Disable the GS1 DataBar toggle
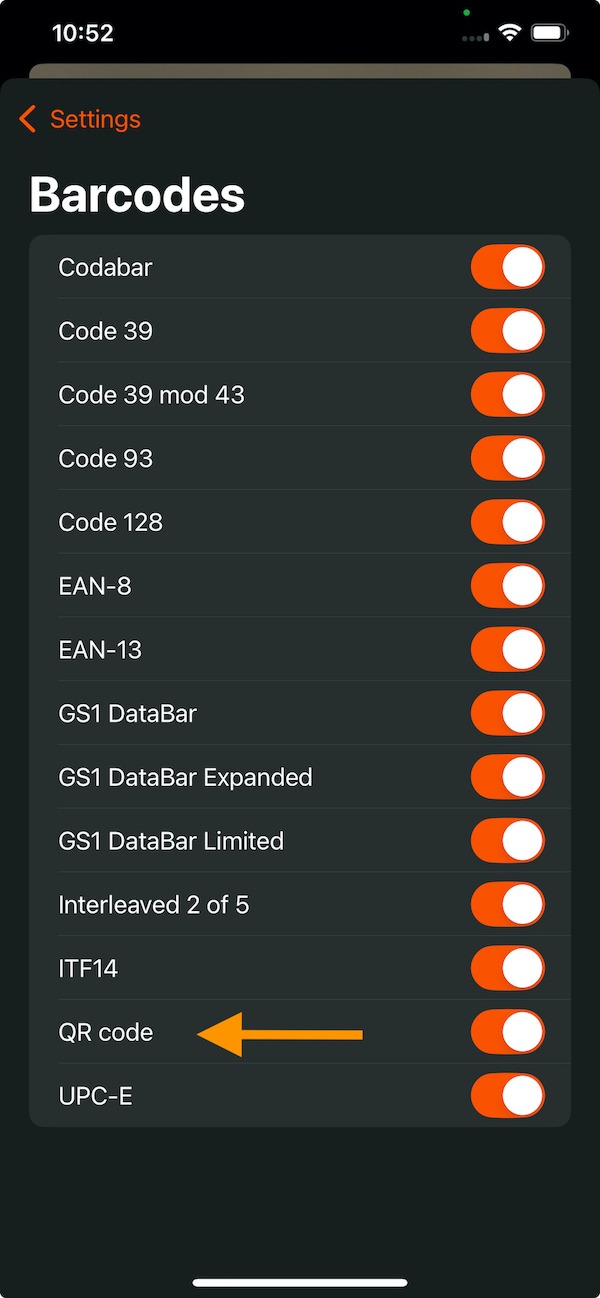This screenshot has height=1298, width=600. 507,714
